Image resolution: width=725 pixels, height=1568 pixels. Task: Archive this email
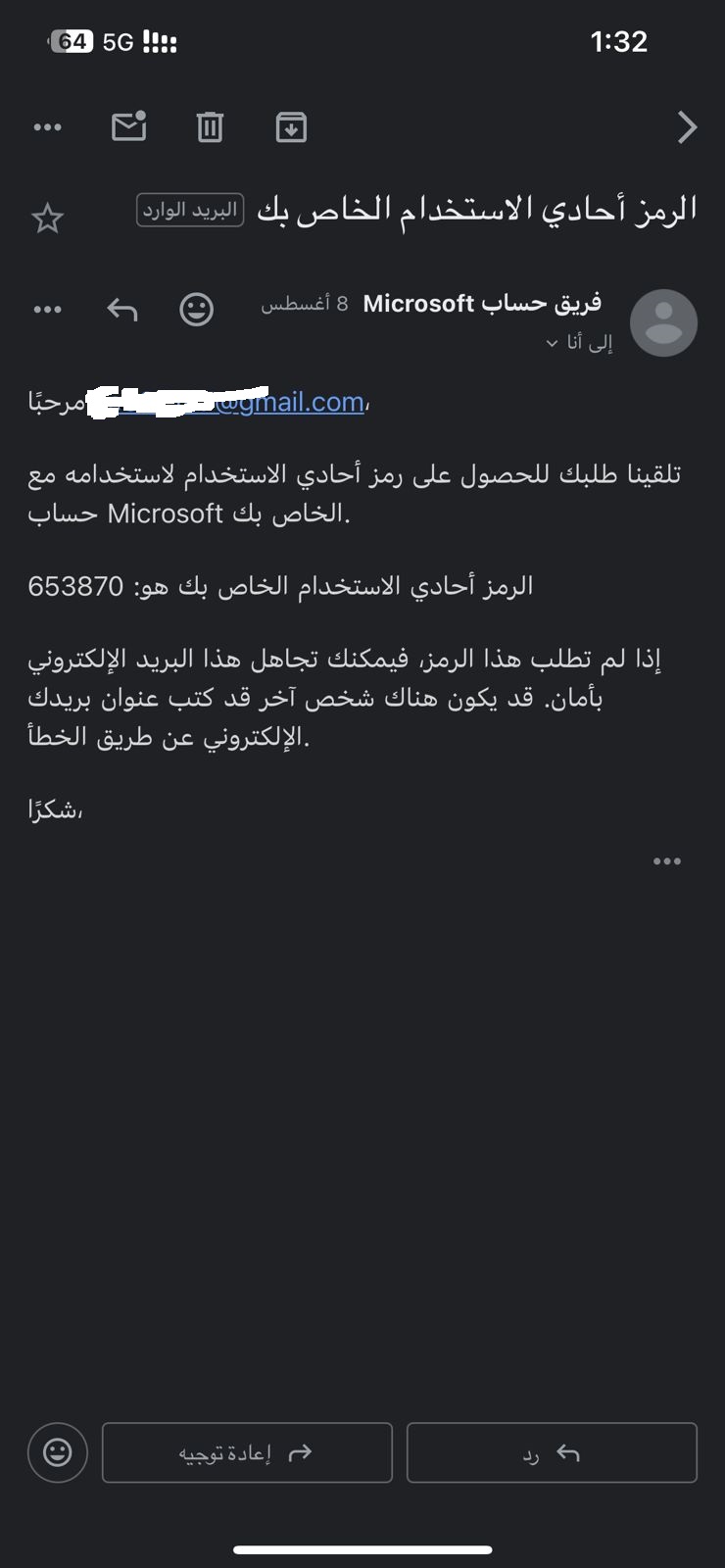click(x=291, y=127)
